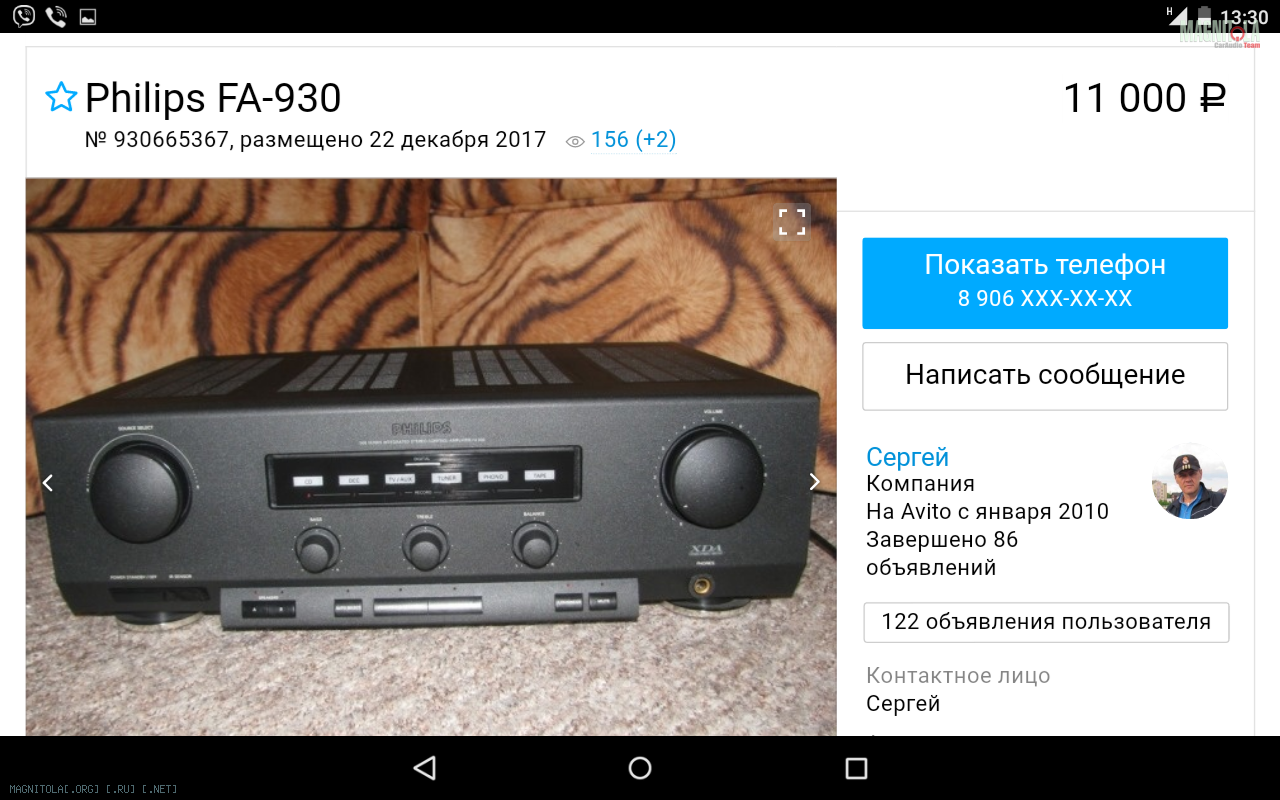The height and width of the screenshot is (800, 1280).
Task: Show the previous listing photo
Action: tap(47, 482)
